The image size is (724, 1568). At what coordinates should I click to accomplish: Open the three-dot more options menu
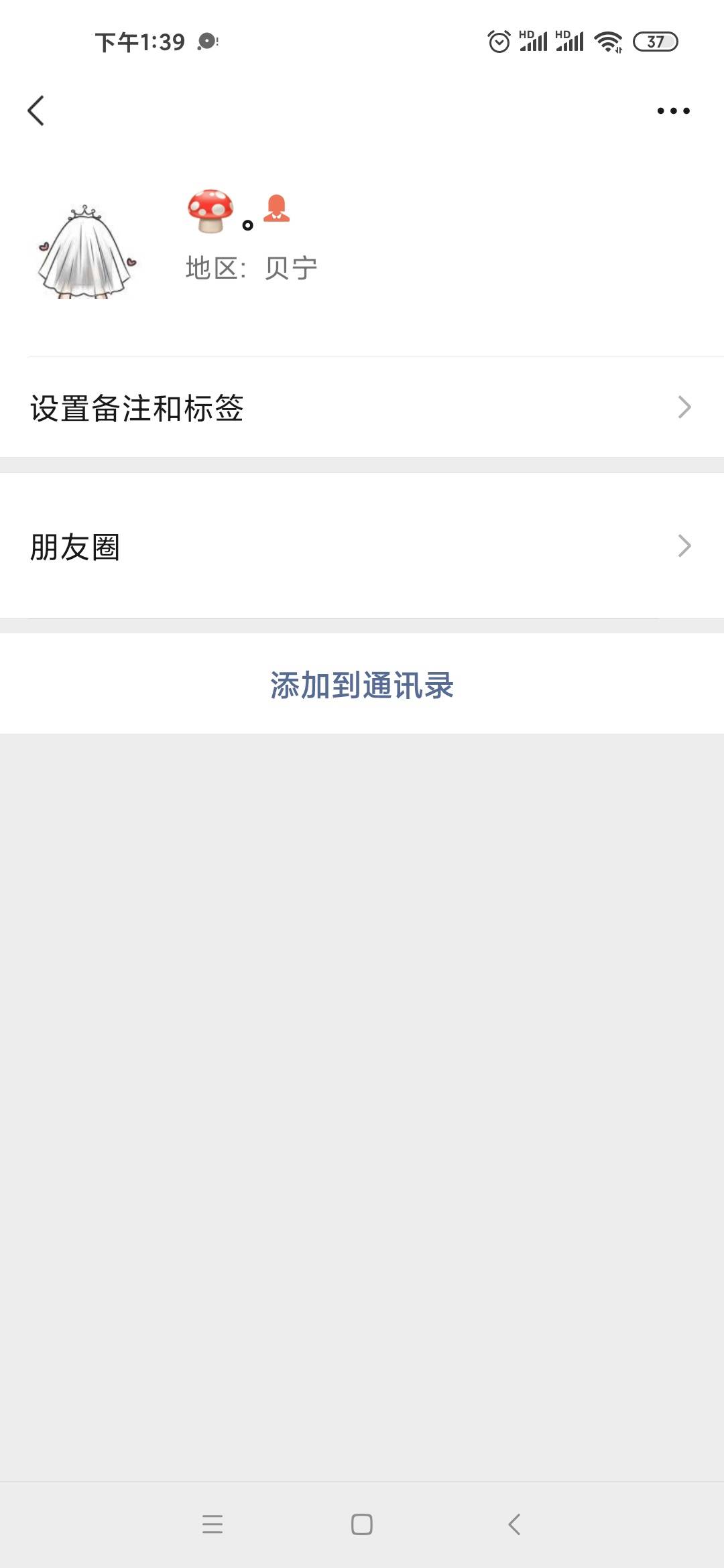click(x=673, y=111)
